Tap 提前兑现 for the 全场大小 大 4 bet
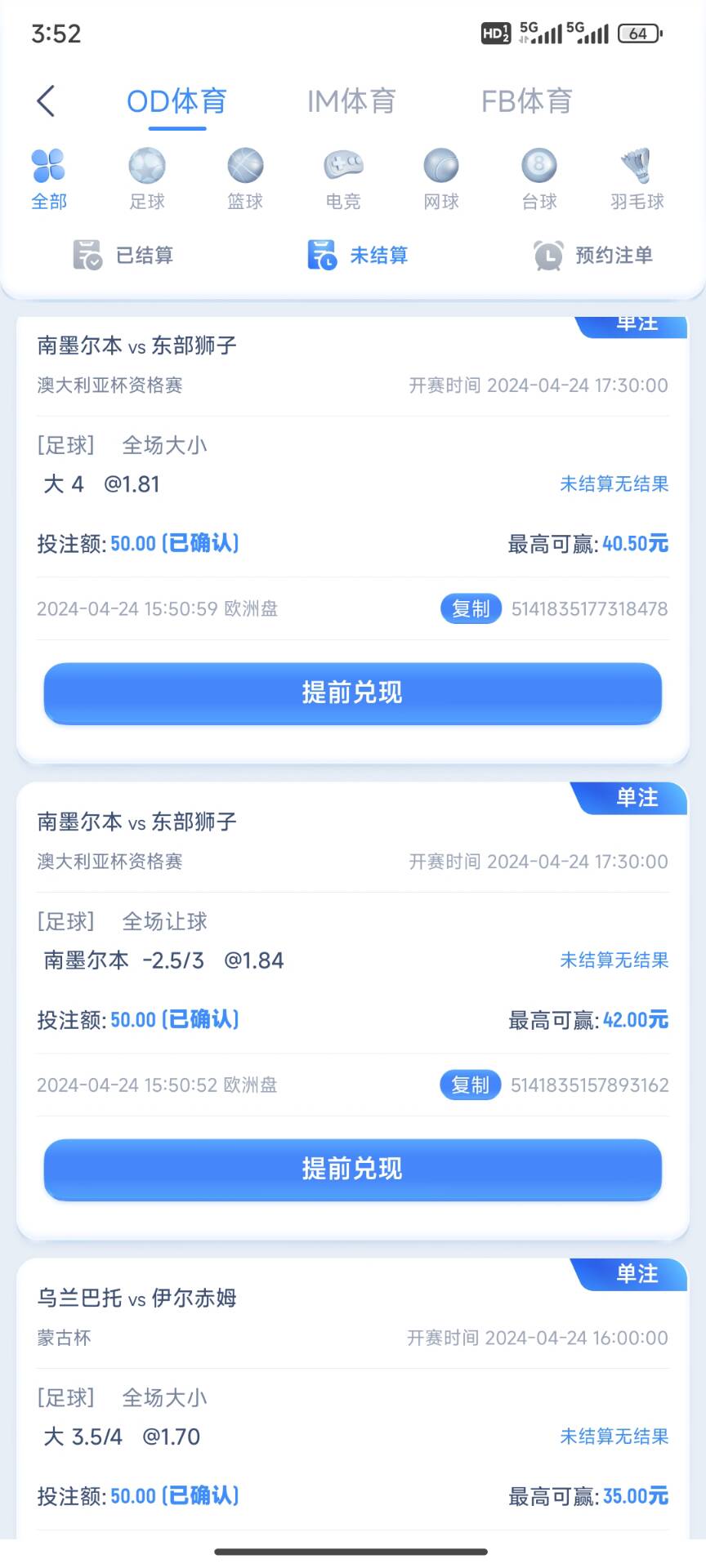This screenshot has height=1568, width=706. point(352,693)
